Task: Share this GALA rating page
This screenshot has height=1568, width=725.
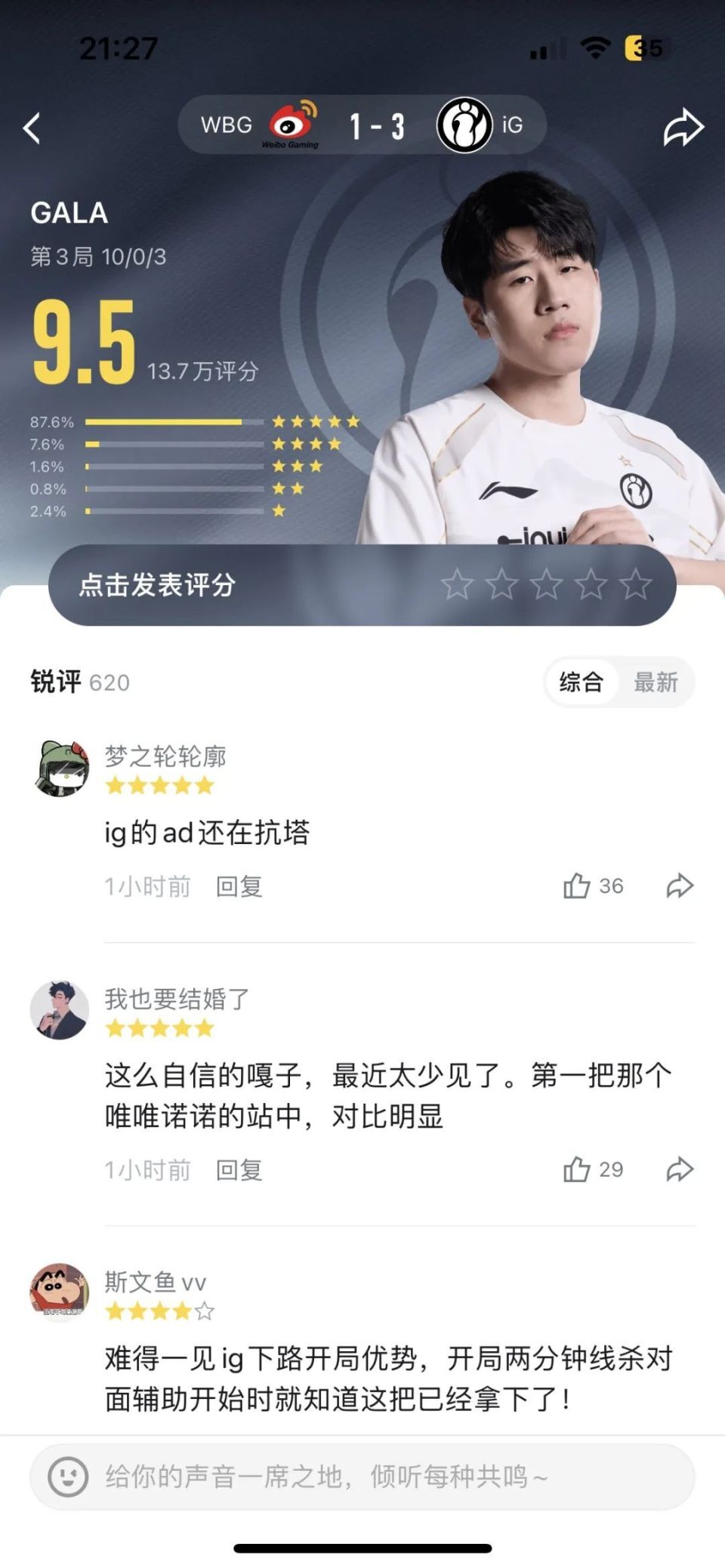Action: click(683, 127)
